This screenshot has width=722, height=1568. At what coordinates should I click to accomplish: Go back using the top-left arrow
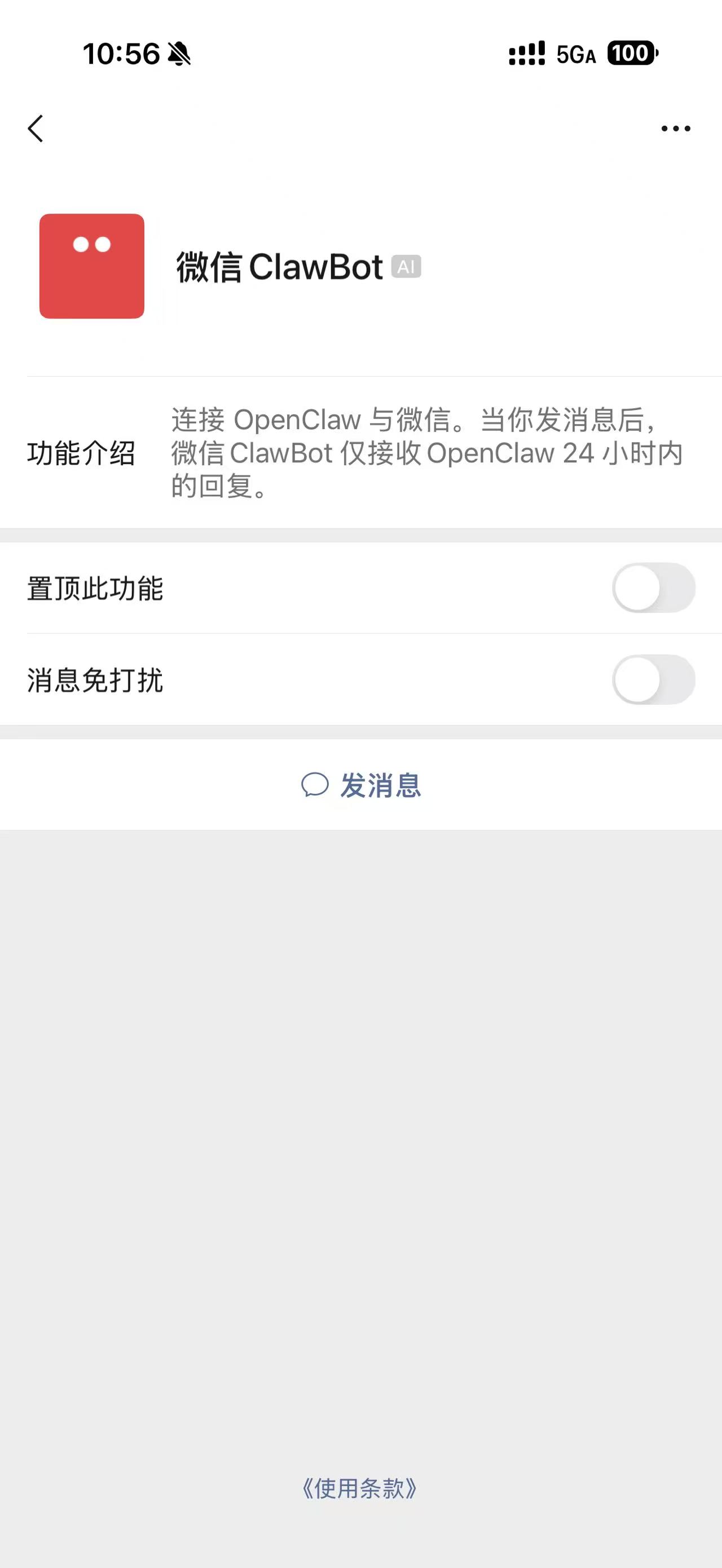pyautogui.click(x=36, y=129)
